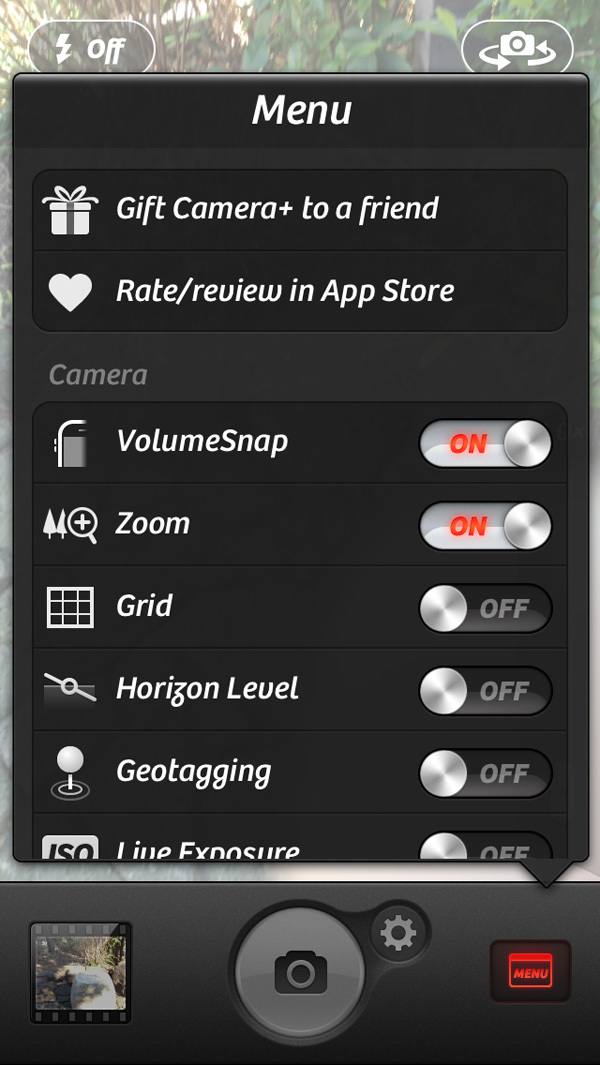This screenshot has height=1065, width=600.
Task: Close the menu with the red MENU button
Action: 530,971
